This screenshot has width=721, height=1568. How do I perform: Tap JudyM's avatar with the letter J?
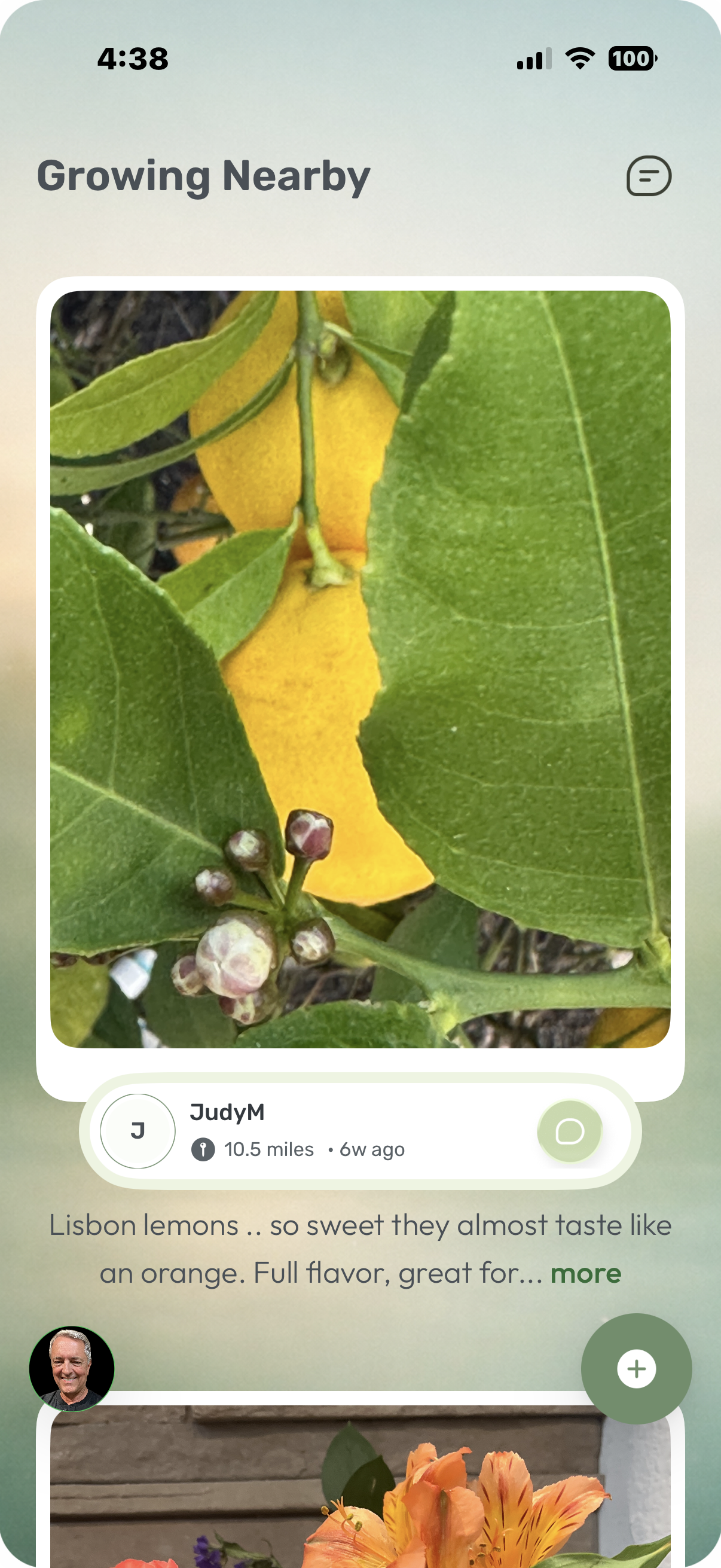[138, 1131]
